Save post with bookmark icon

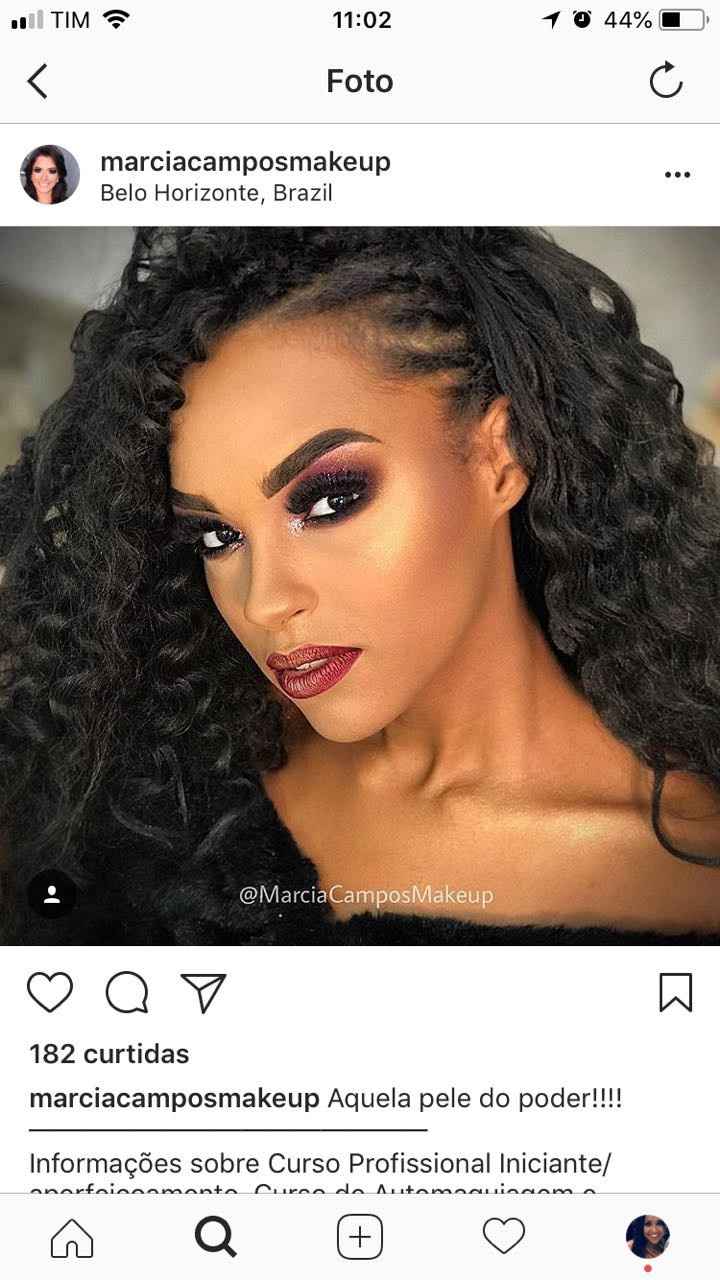pyautogui.click(x=676, y=992)
